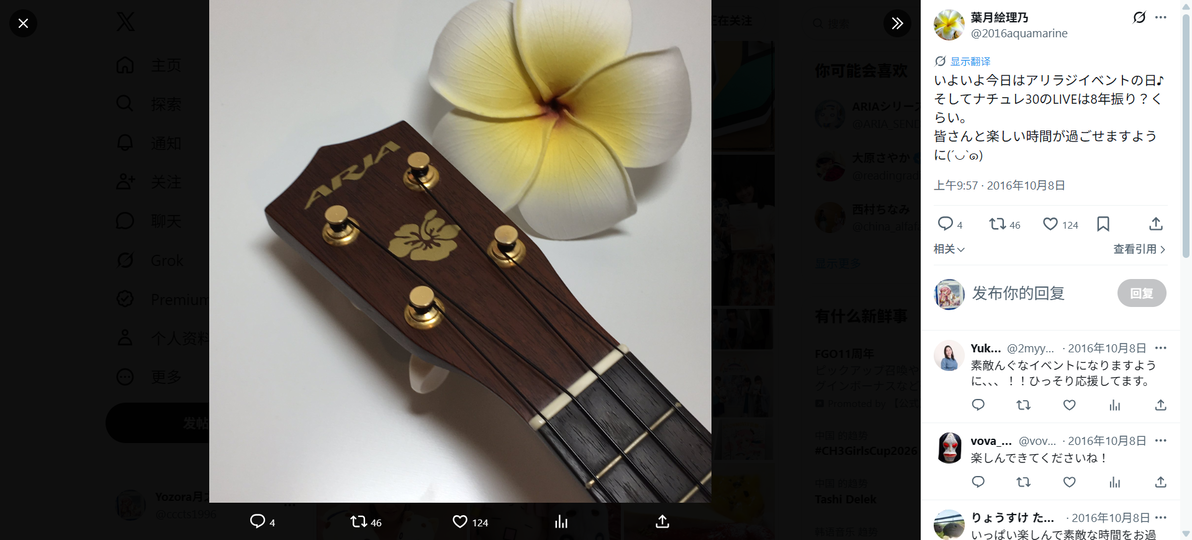Show translation of the tweet
Screen dimensions: 1192x540
click(x=962, y=61)
